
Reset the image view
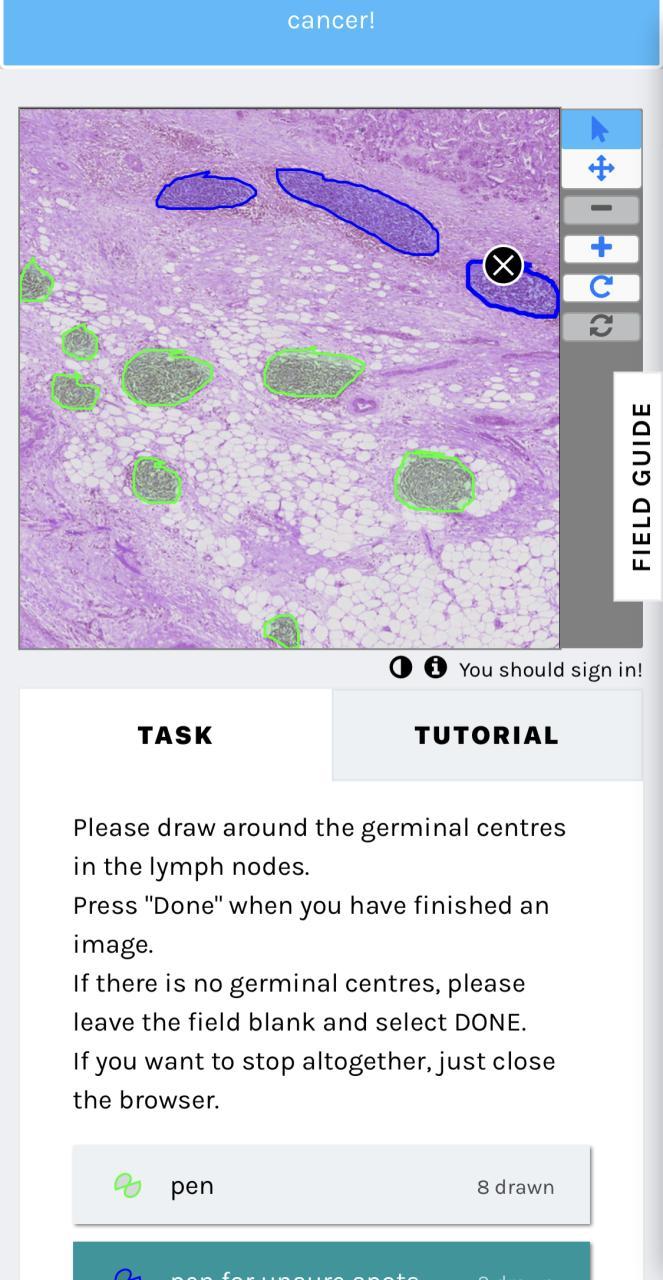[x=600, y=325]
